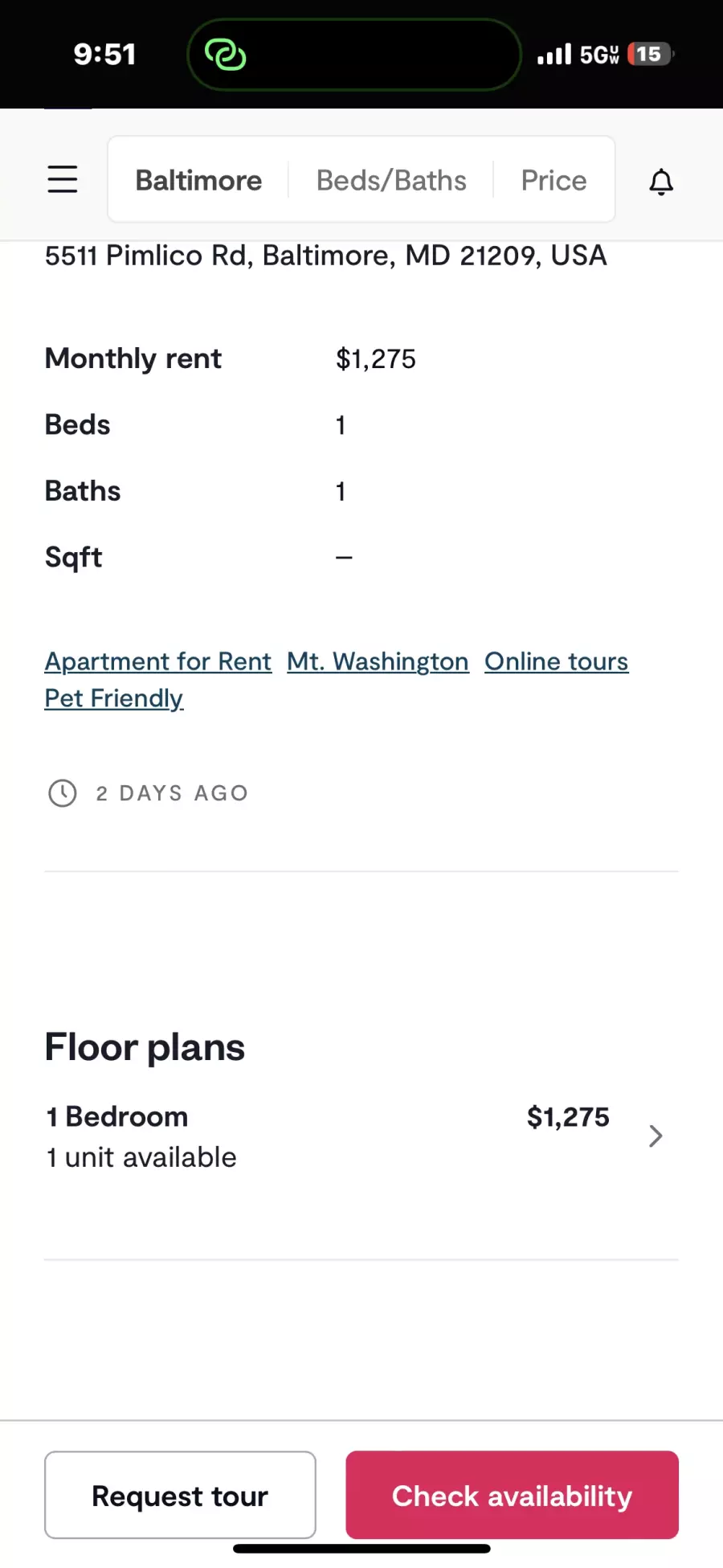Screen dimensions: 723x1568
Task: Open the hamburger menu
Action: click(63, 179)
